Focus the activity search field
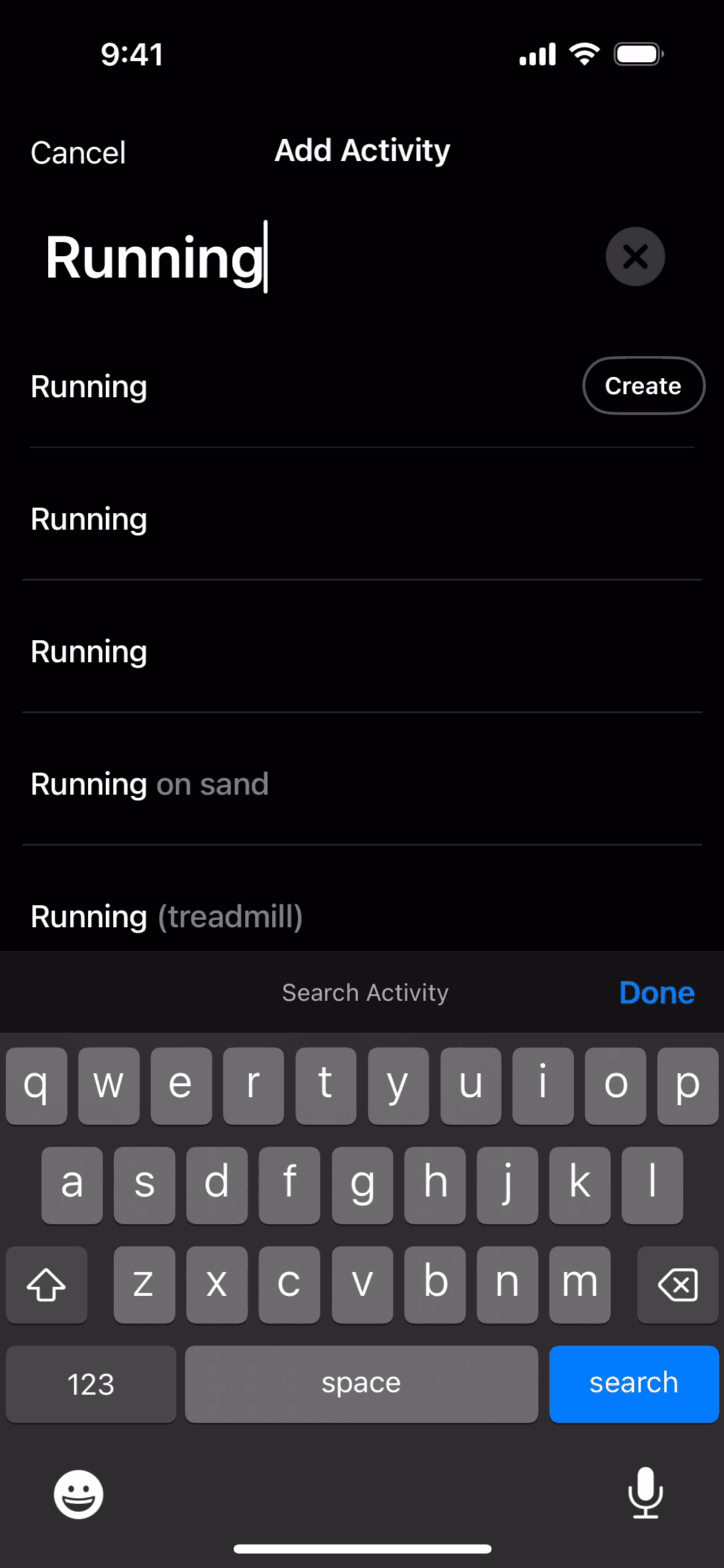The image size is (724, 1568). (307, 256)
